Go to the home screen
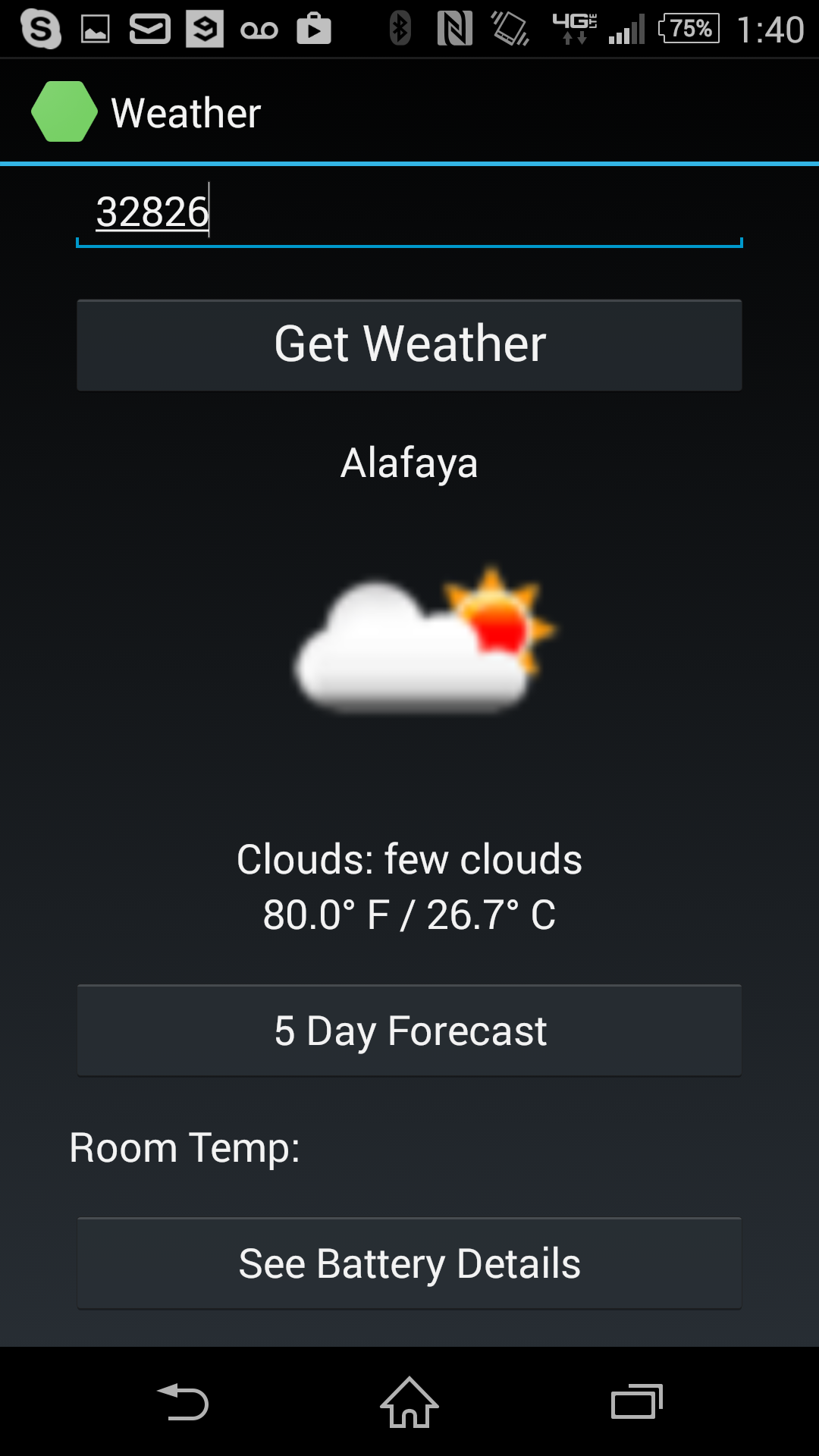819x1456 pixels. click(x=409, y=1401)
